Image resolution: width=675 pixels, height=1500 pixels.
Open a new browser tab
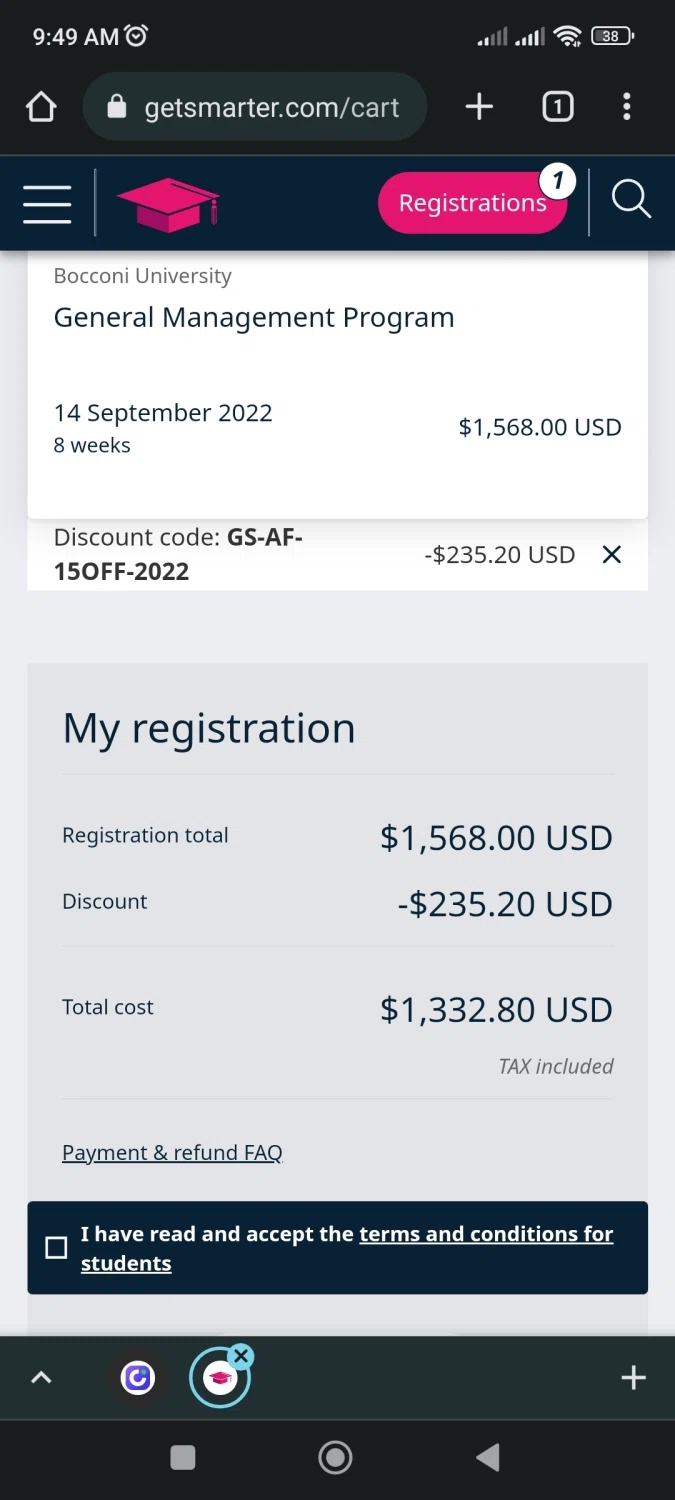pyautogui.click(x=479, y=107)
